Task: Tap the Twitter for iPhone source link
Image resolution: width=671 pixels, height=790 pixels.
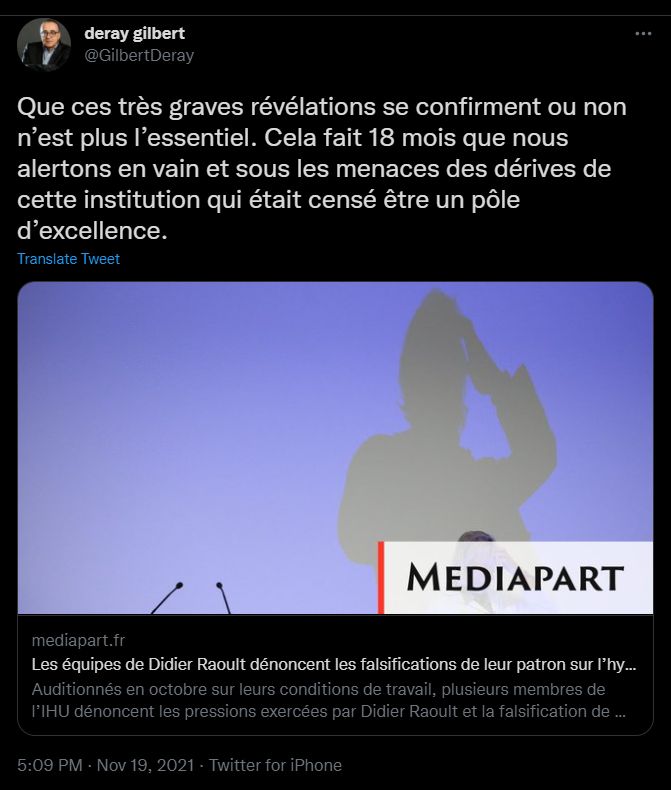Action: click(276, 765)
